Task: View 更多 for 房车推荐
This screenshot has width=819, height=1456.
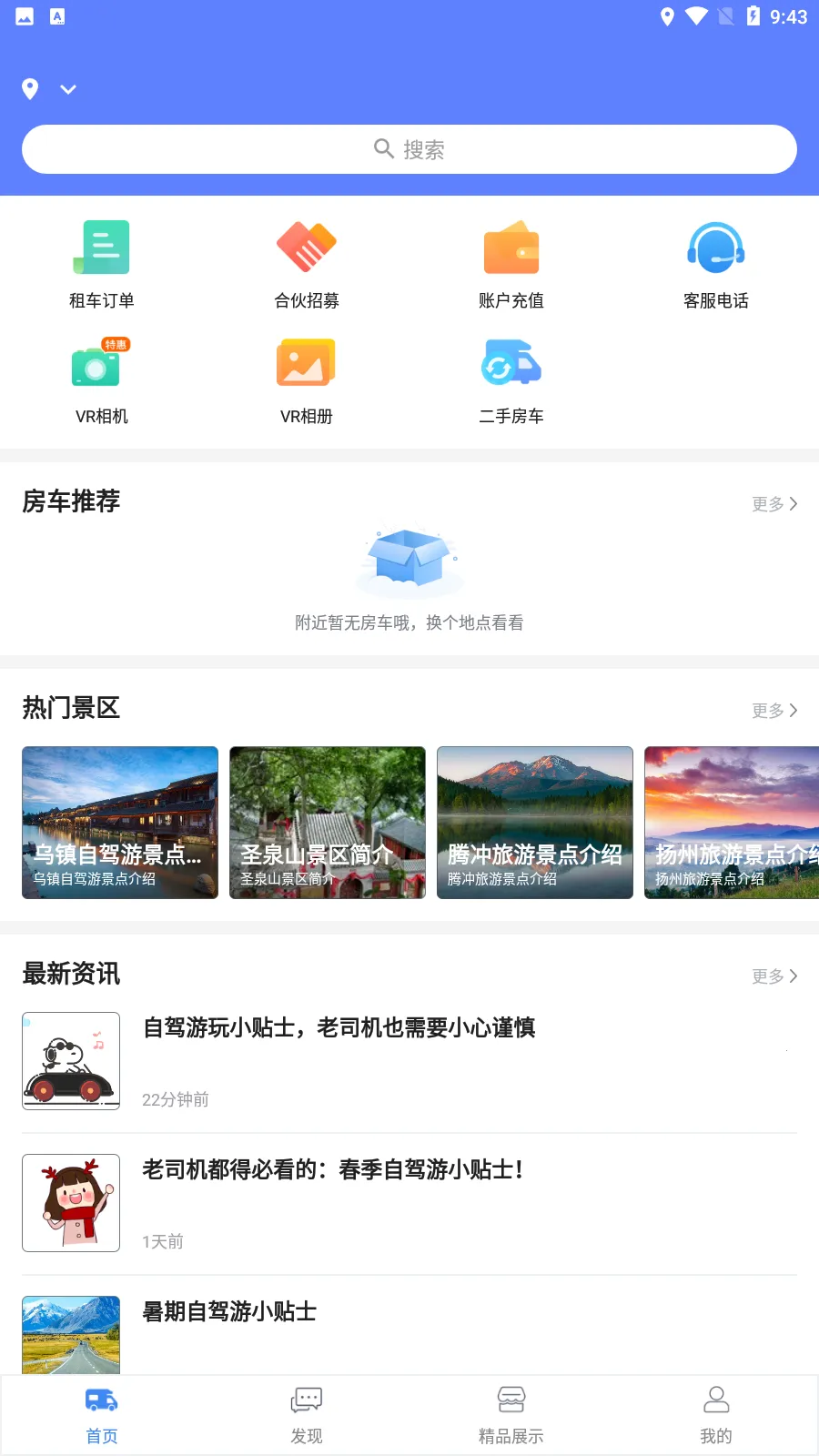Action: (x=774, y=504)
